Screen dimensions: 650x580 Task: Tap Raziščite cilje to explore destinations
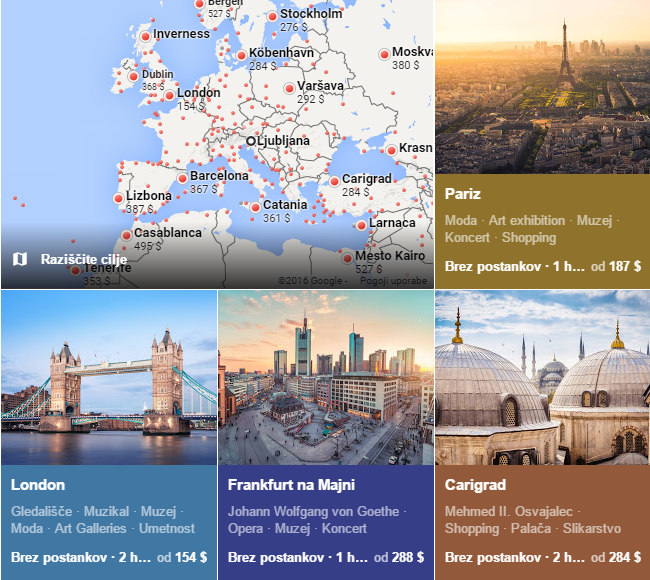[72, 260]
